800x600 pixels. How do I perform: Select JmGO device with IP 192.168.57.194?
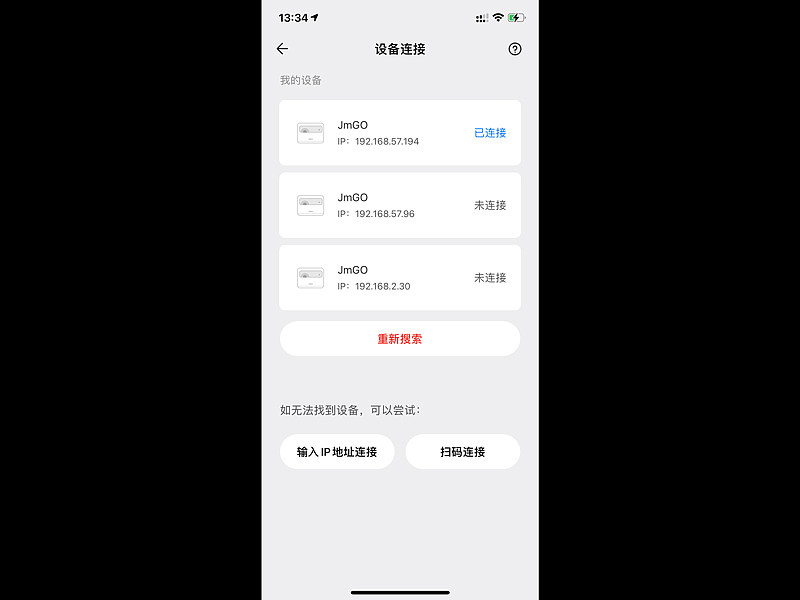tap(399, 133)
